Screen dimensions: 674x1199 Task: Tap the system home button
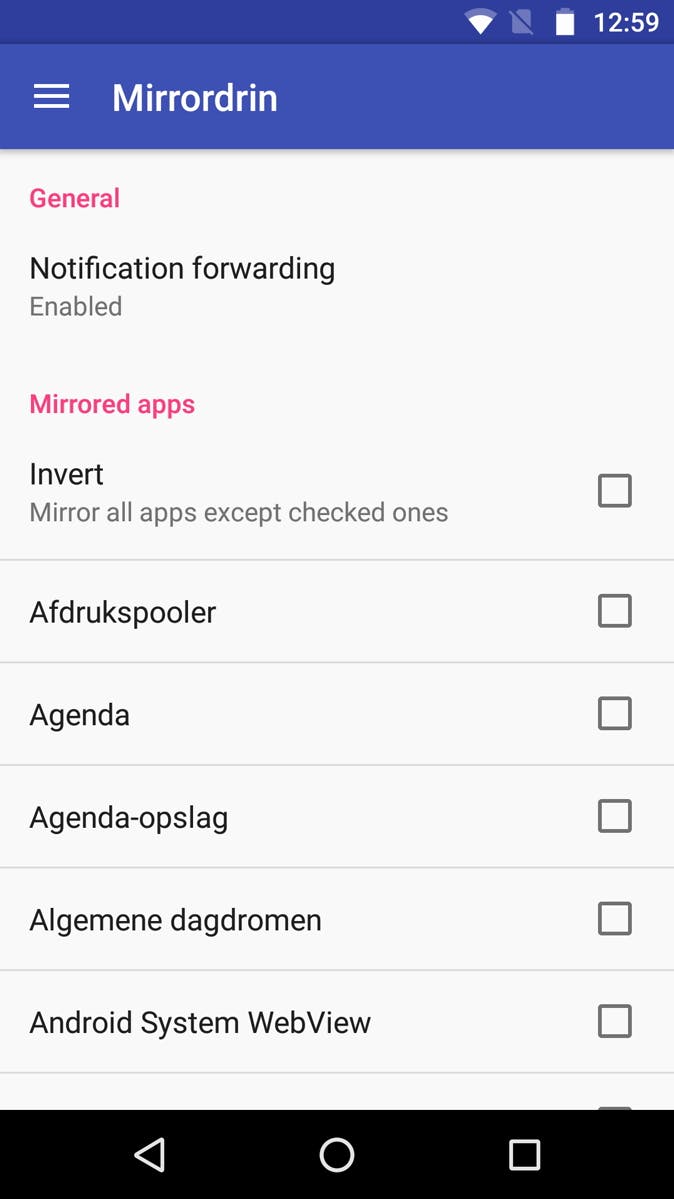pos(337,1155)
